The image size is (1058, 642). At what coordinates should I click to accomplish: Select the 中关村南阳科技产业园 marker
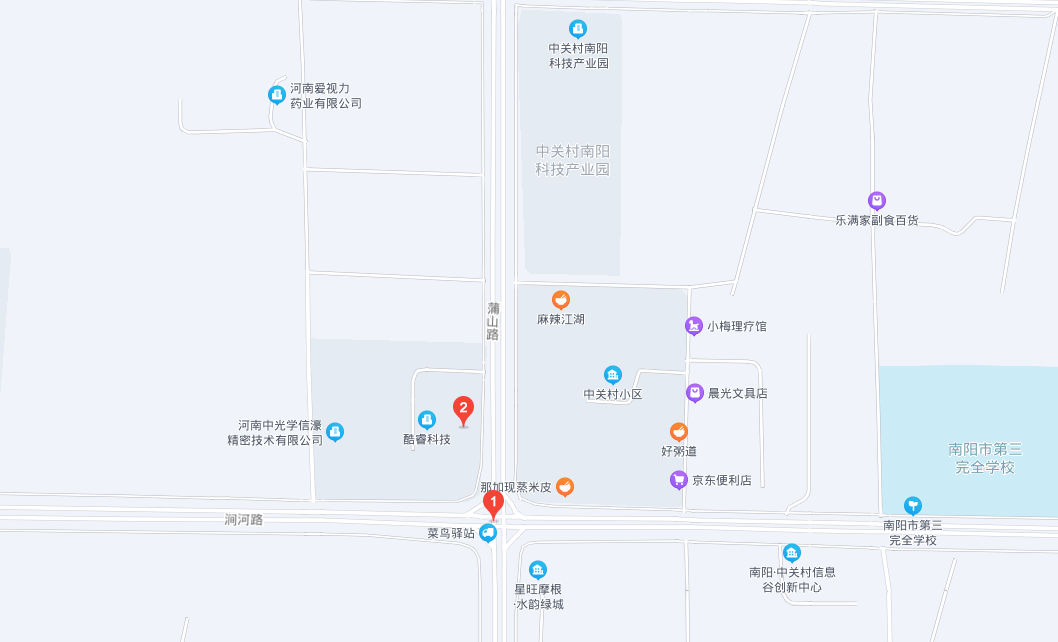pyautogui.click(x=578, y=29)
